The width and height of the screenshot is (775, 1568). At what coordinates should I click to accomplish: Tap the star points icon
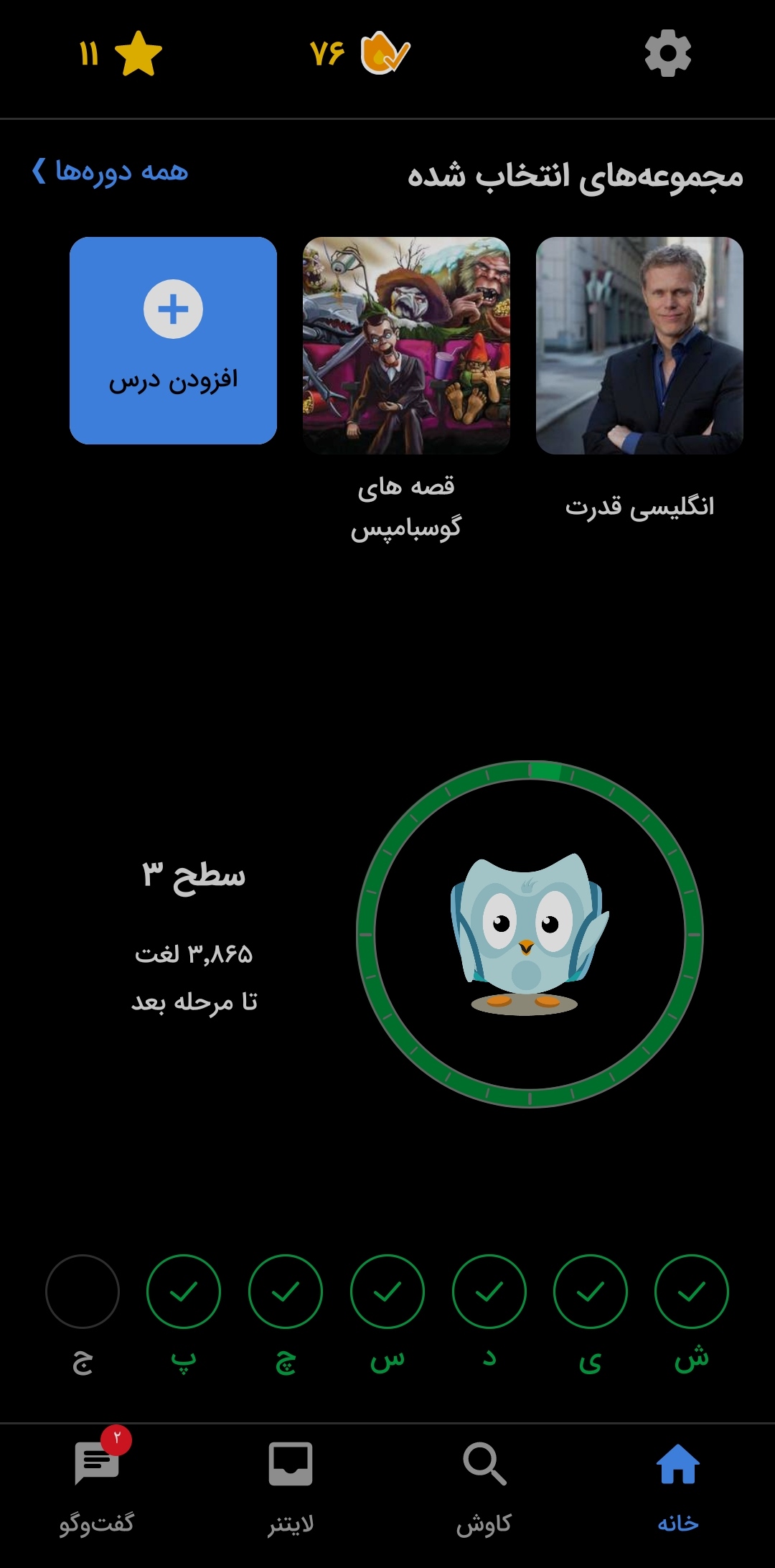coord(138,54)
